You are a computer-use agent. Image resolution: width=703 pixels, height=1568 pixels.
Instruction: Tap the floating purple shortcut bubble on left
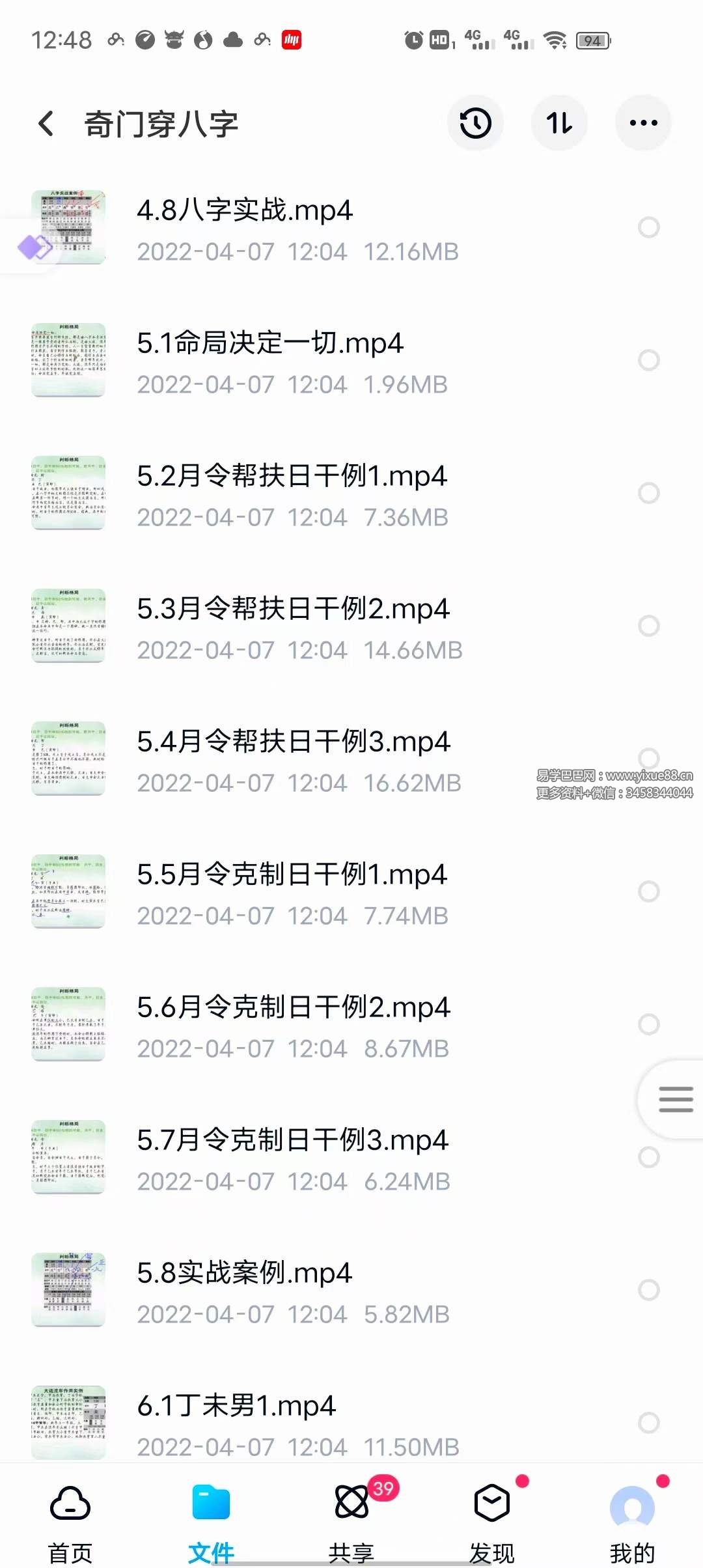click(36, 247)
